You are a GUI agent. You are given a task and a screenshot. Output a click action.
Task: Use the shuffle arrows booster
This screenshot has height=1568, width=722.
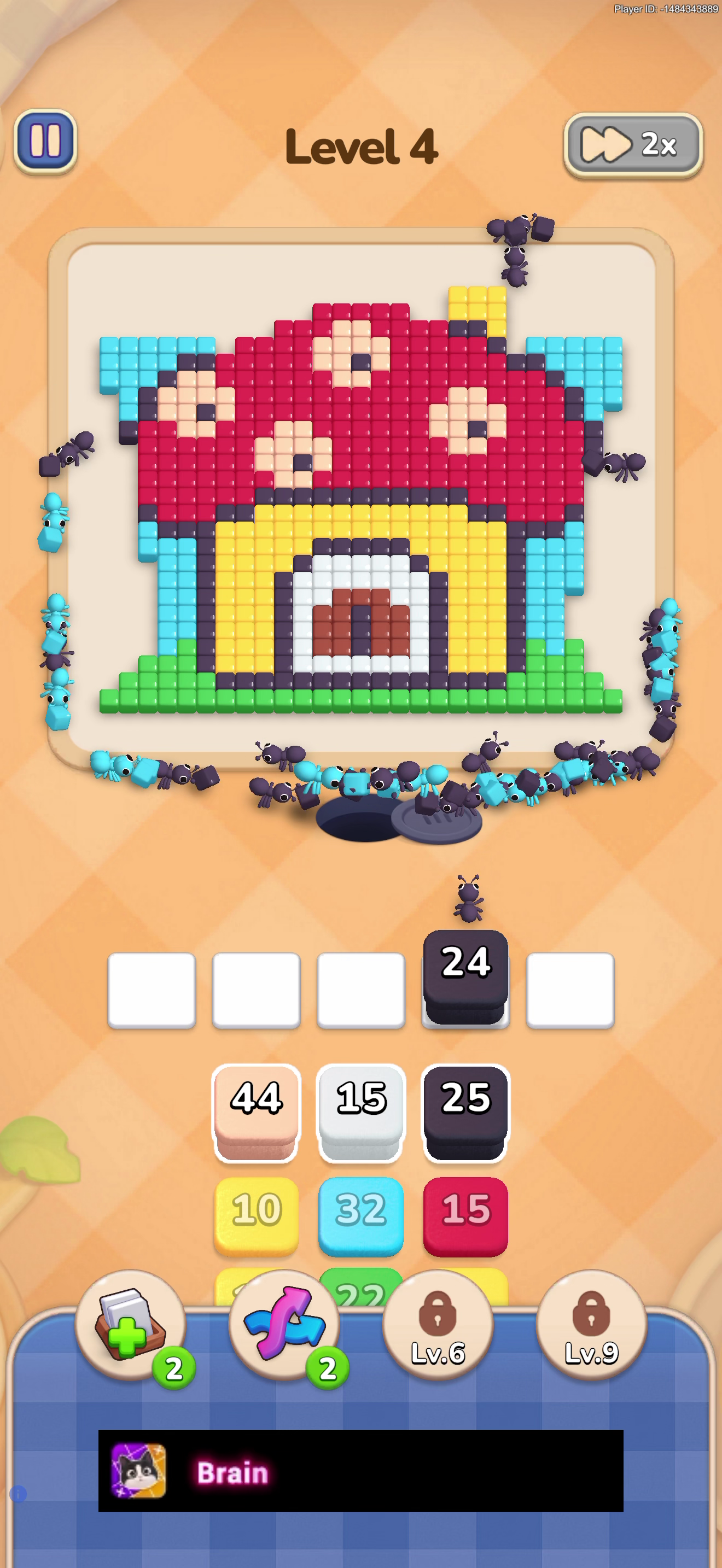coord(284,1325)
